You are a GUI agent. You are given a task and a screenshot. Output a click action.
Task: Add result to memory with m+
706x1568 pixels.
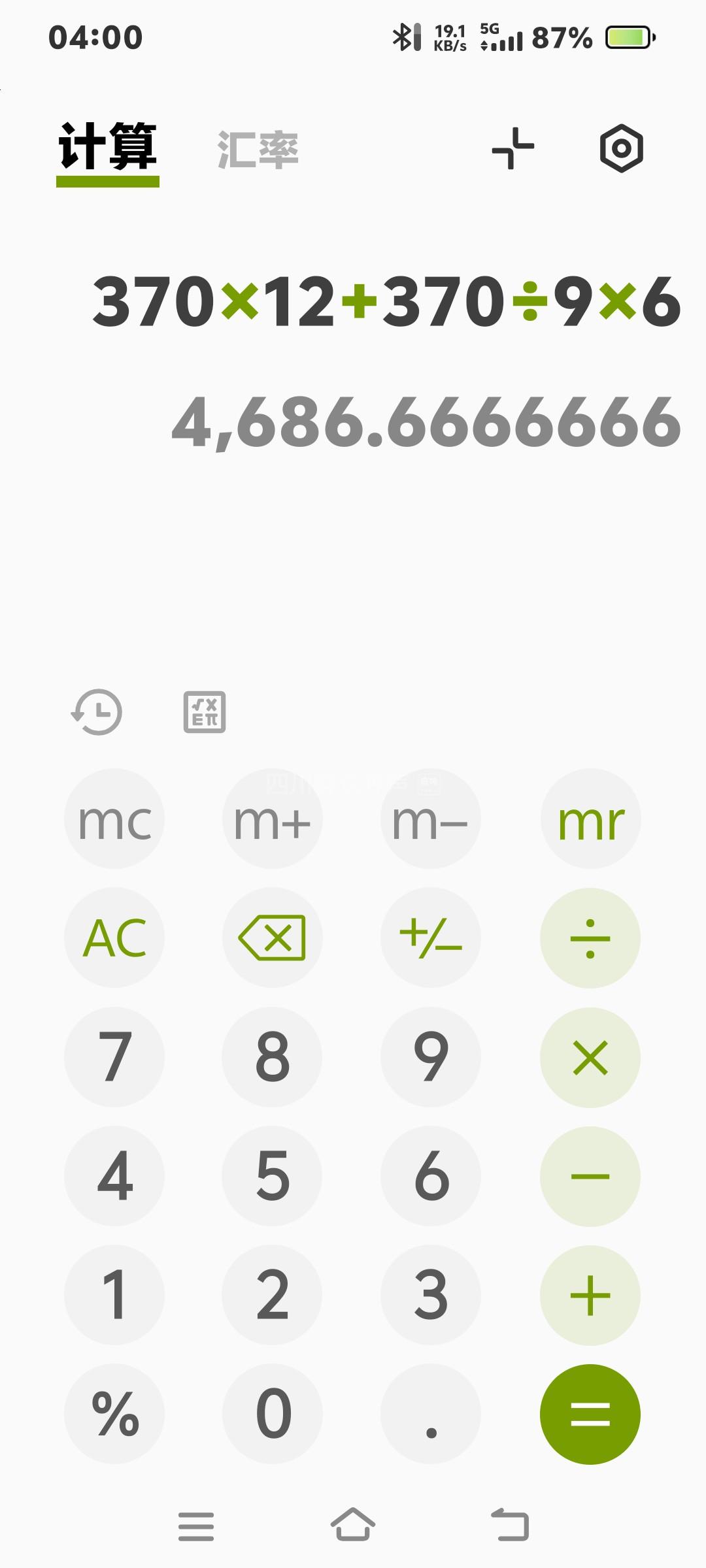[273, 819]
